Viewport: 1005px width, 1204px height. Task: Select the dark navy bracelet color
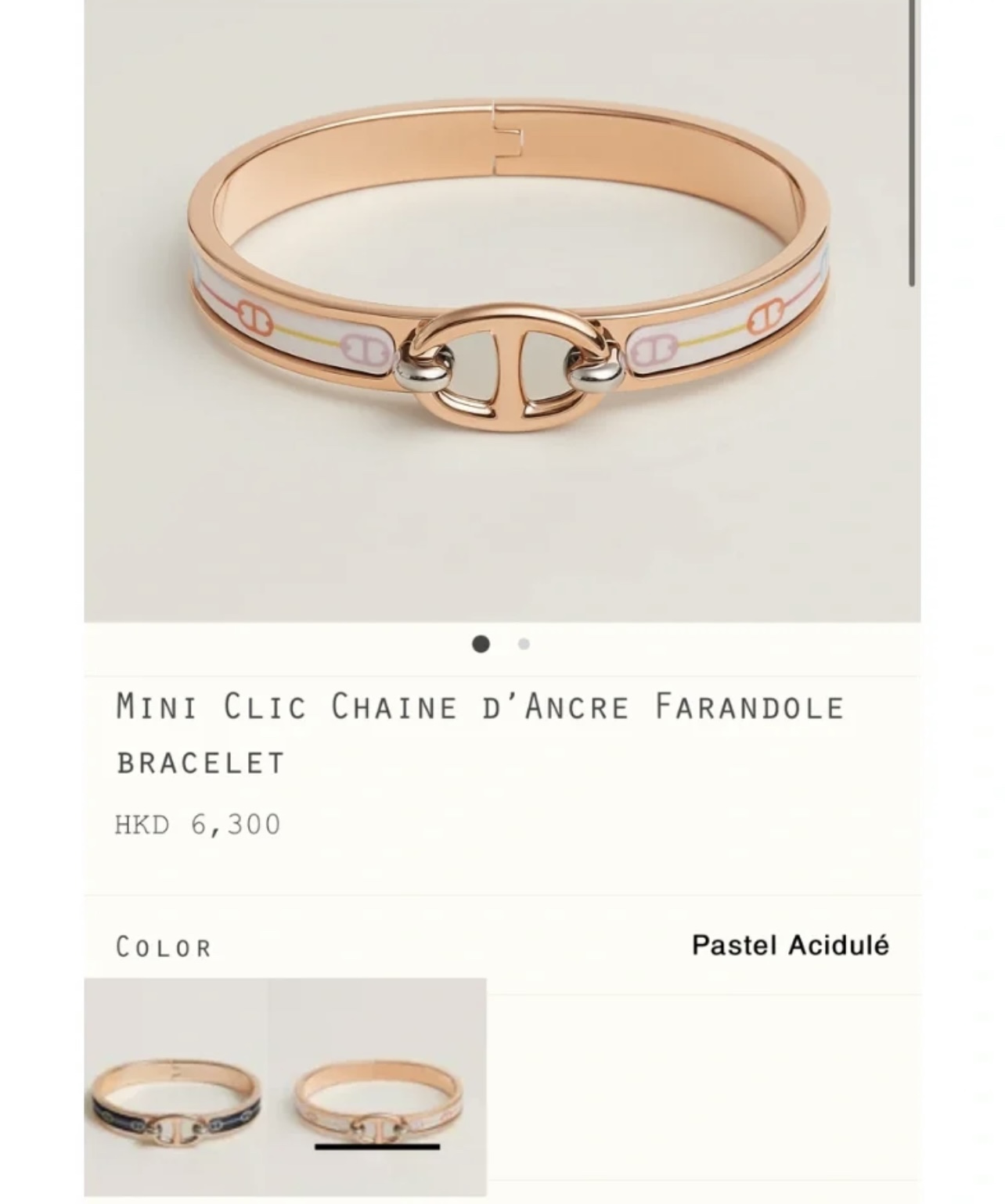tap(175, 1087)
